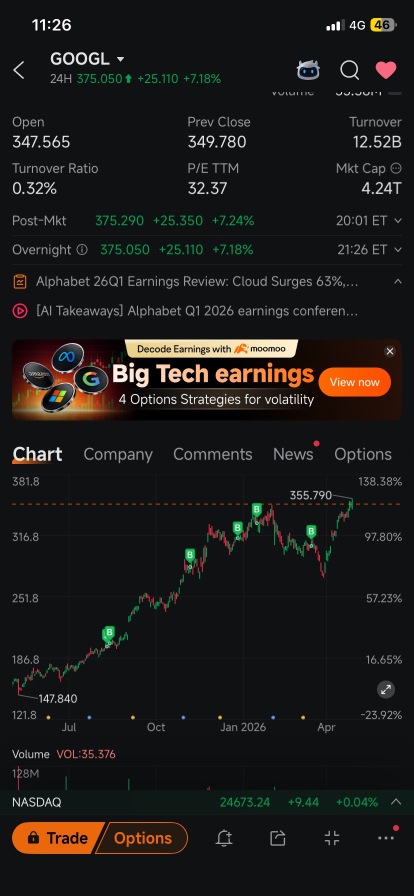
Task: Open AI Takeaways earnings conference item
Action: [197, 311]
